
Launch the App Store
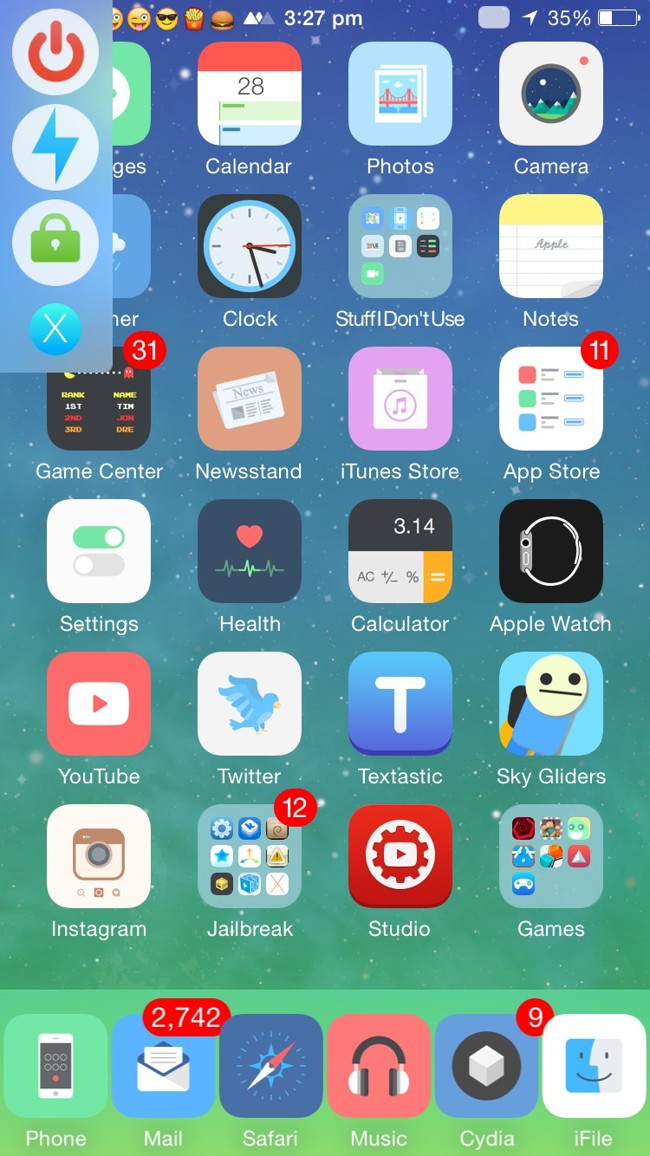tap(550, 399)
